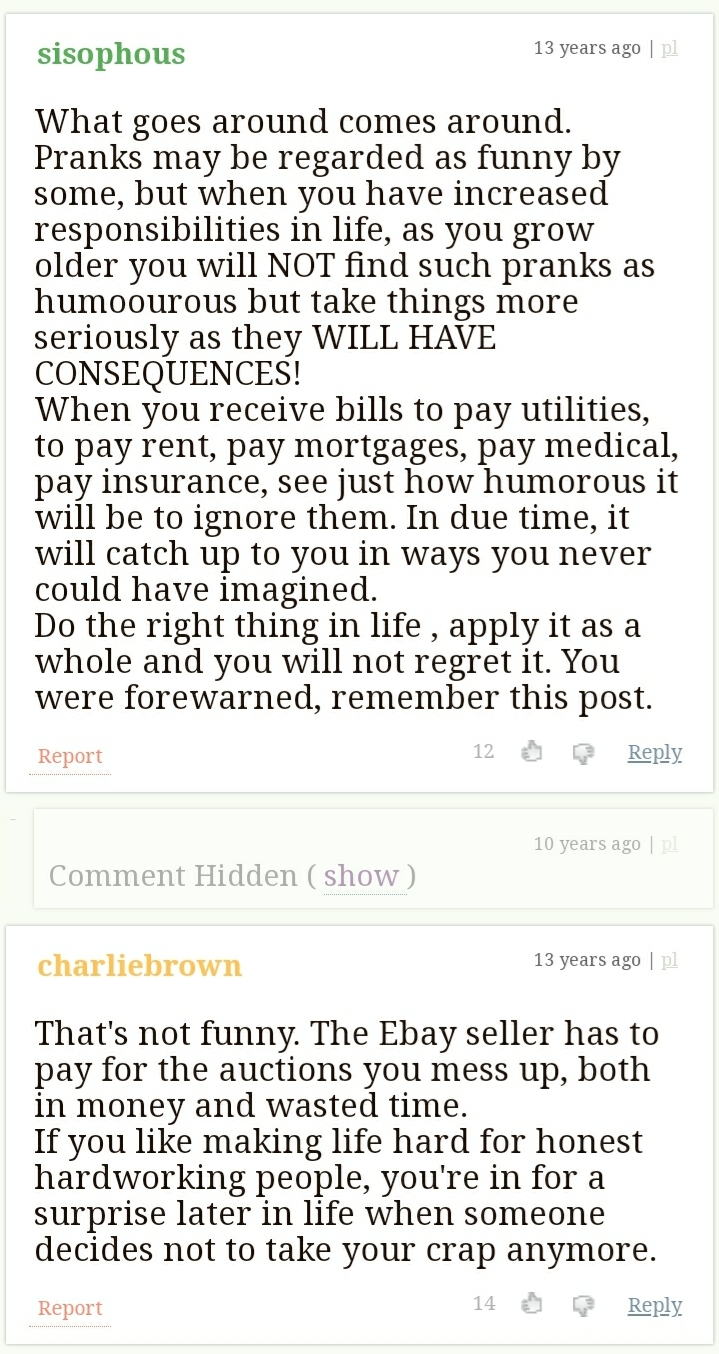719x1354 pixels.
Task: Open sisophous's user profile
Action: (111, 53)
